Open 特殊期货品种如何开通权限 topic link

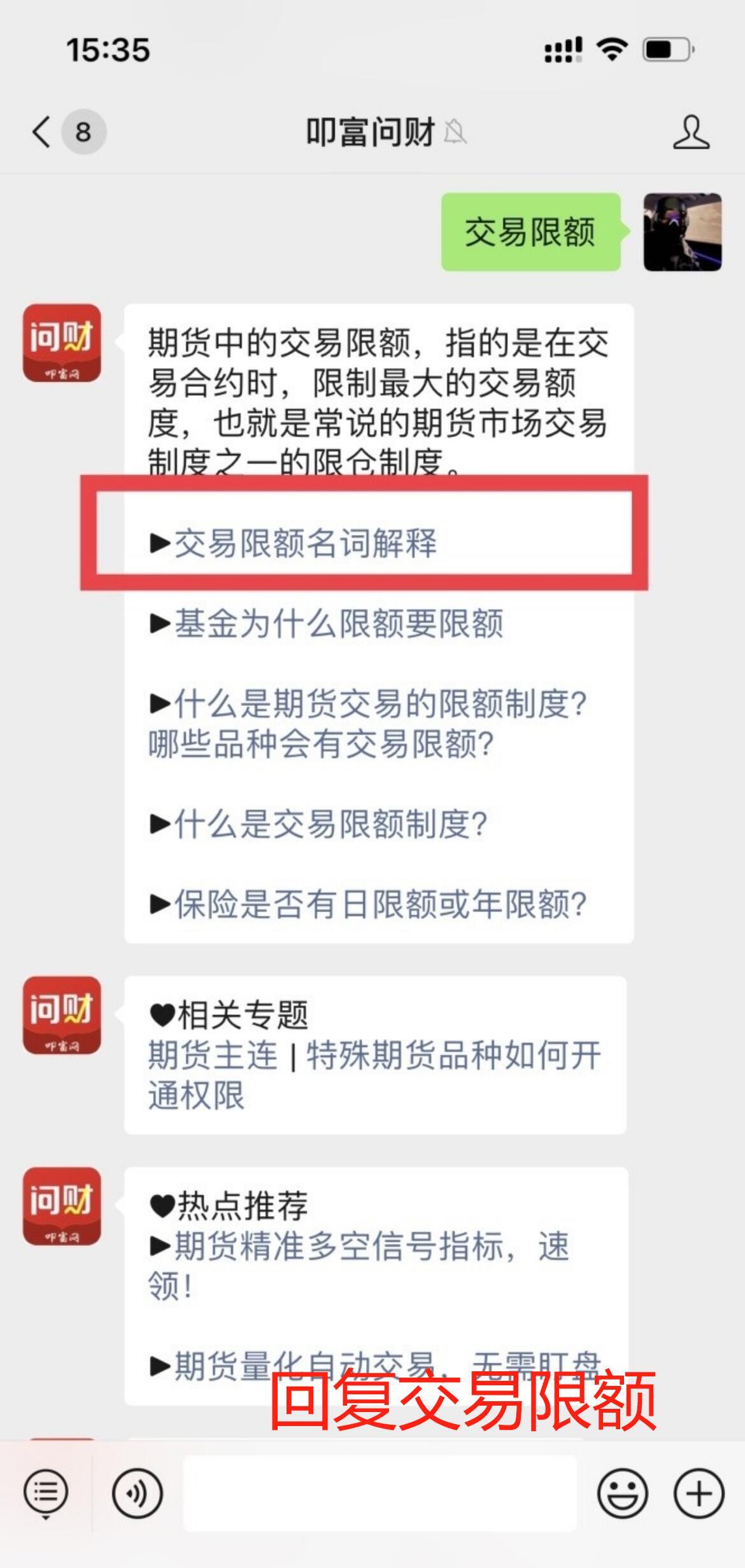[453, 1056]
